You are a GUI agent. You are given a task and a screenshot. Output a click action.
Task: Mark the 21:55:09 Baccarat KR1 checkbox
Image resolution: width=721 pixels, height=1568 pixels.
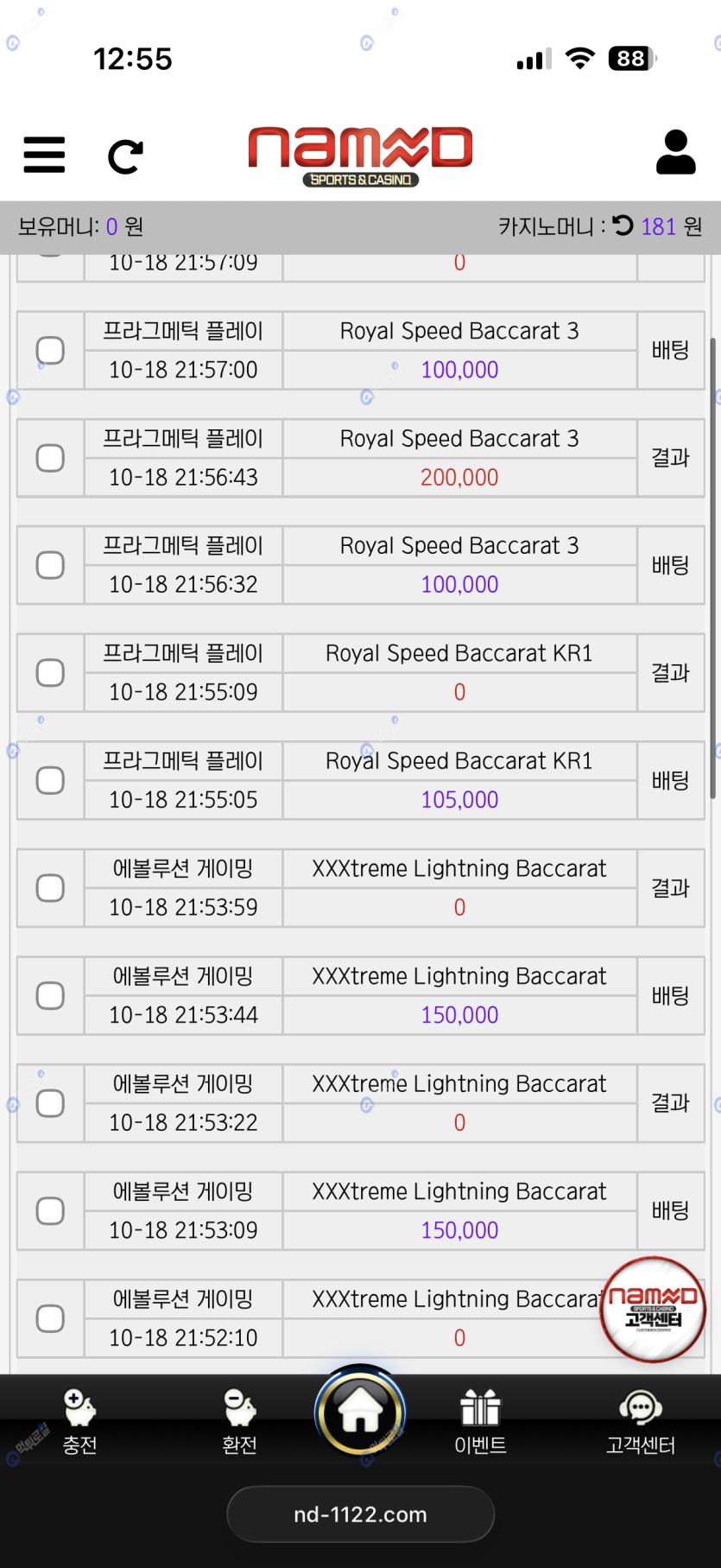[x=50, y=673]
